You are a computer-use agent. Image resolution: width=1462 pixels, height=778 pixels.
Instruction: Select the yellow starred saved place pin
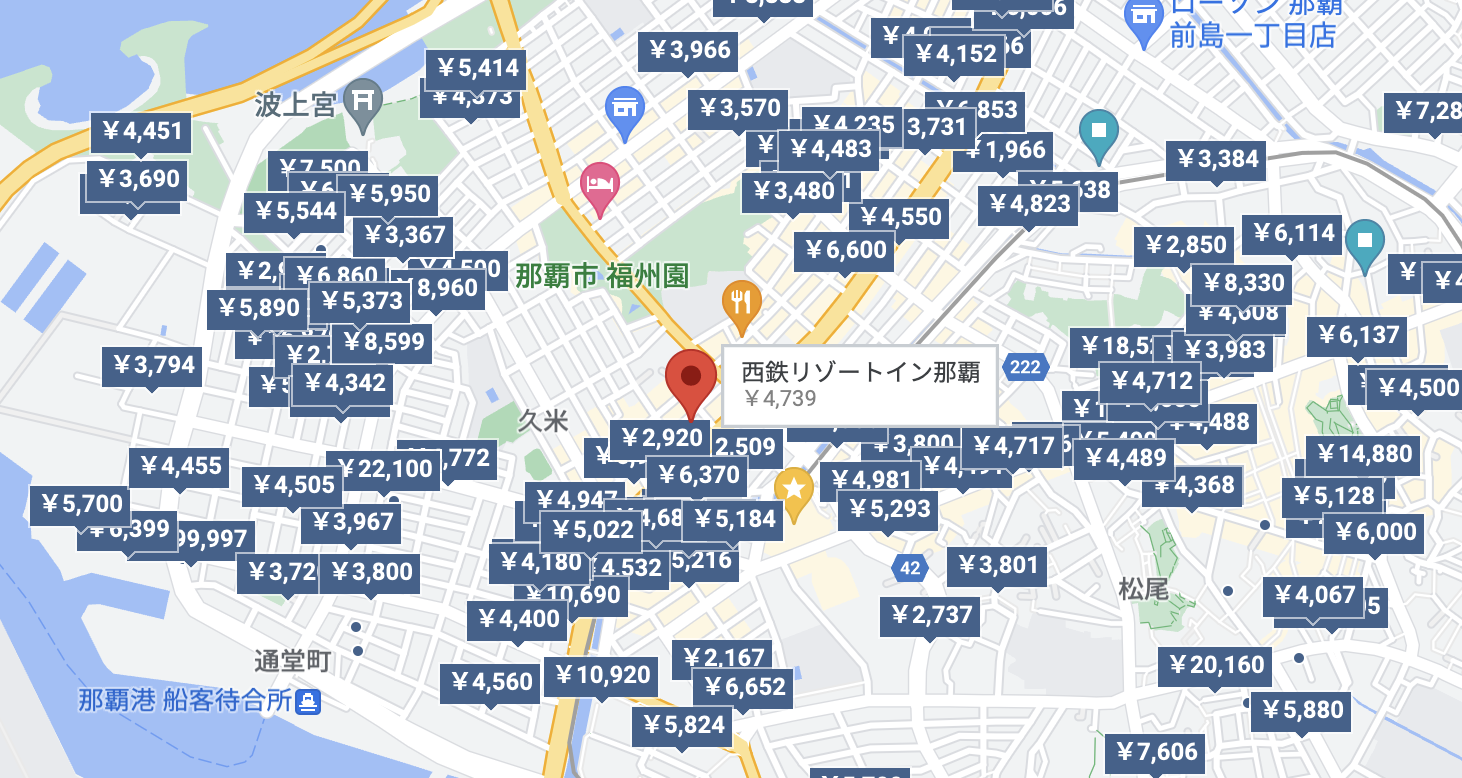tap(793, 490)
